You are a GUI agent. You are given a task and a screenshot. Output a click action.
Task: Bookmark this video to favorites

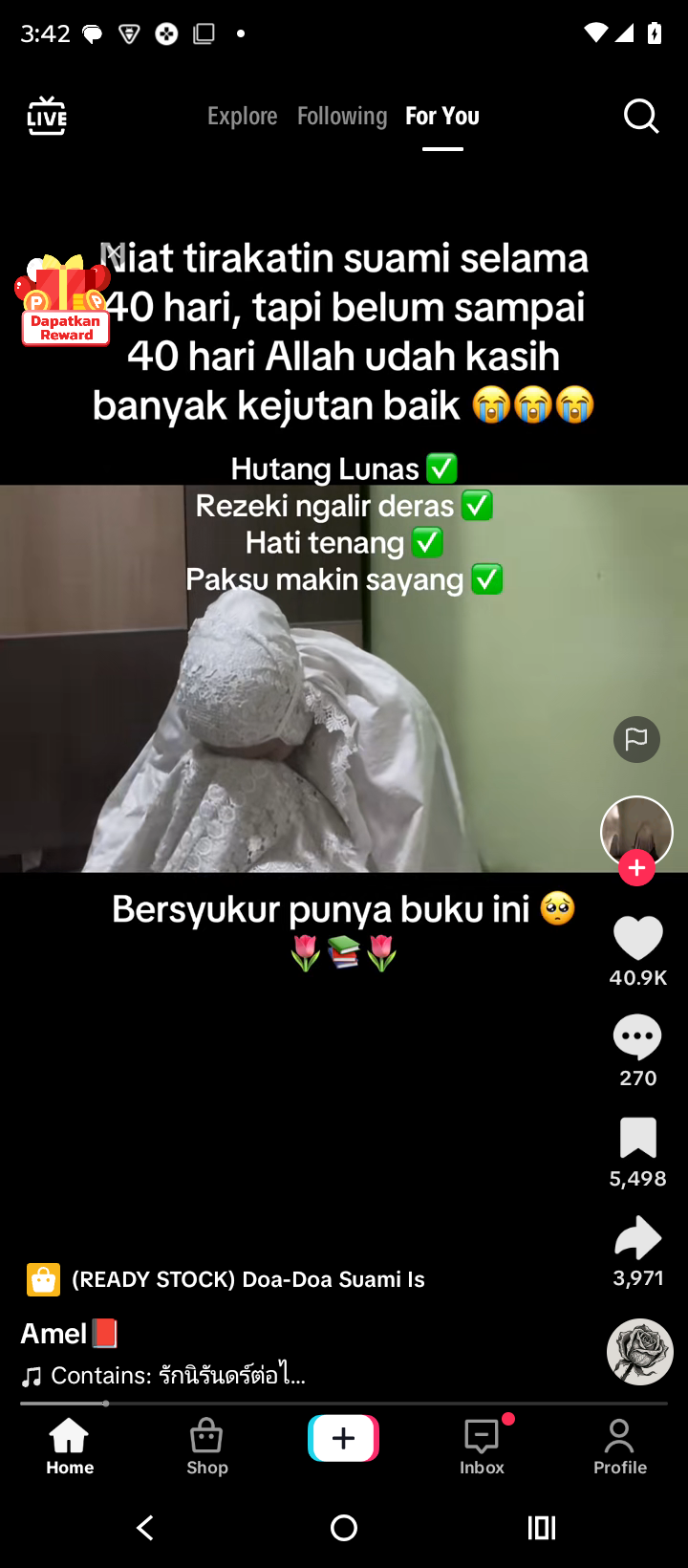[x=637, y=1139]
